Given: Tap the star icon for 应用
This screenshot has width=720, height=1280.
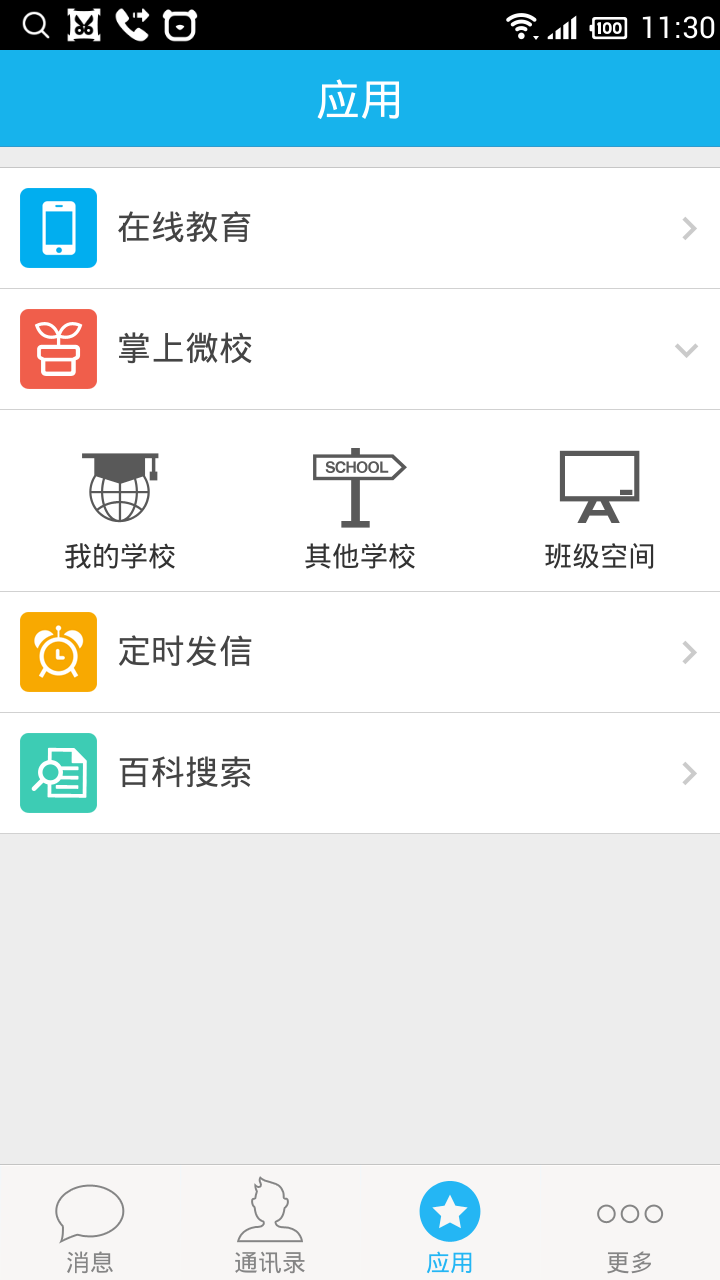Looking at the screenshot, I should point(450,1210).
